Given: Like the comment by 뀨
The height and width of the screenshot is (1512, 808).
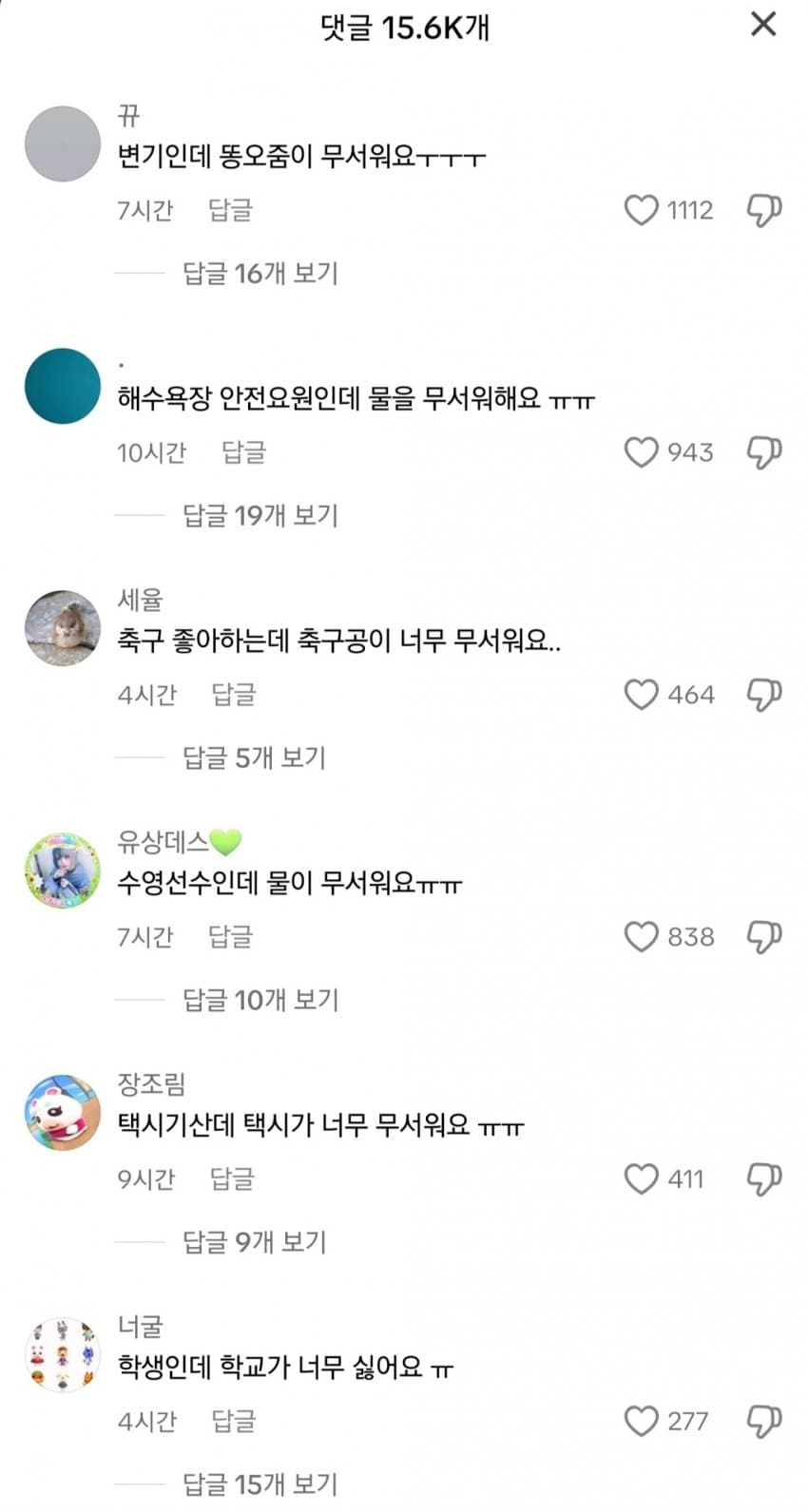Looking at the screenshot, I should pos(641,210).
